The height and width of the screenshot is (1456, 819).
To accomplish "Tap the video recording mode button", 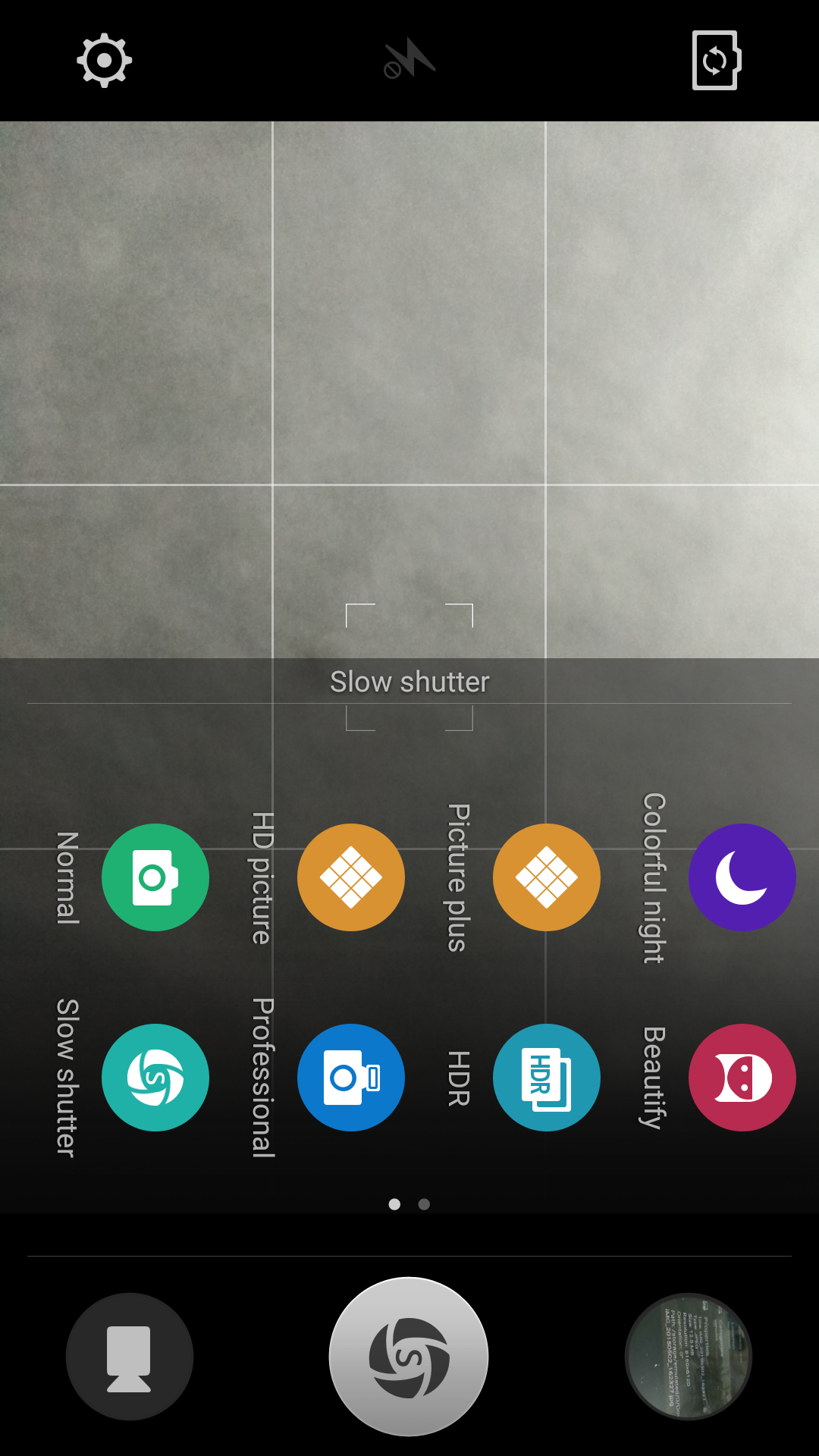I will 130,1357.
